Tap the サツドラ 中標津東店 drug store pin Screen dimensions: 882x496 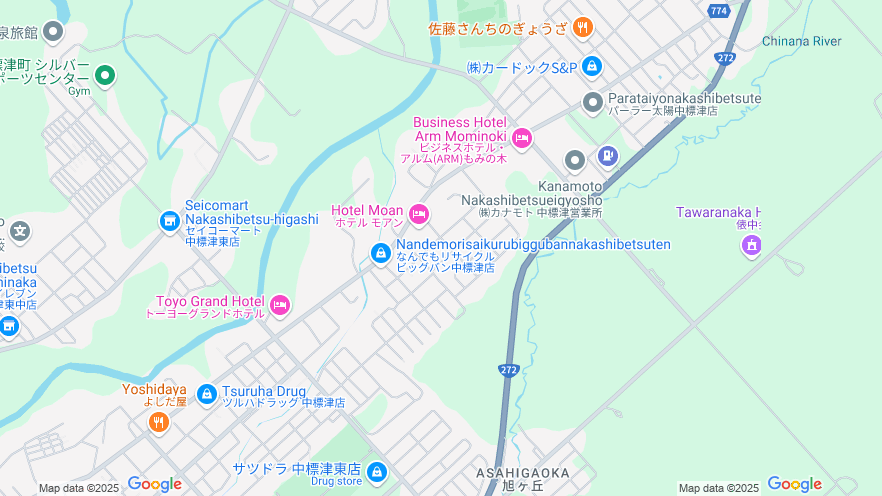point(377,471)
